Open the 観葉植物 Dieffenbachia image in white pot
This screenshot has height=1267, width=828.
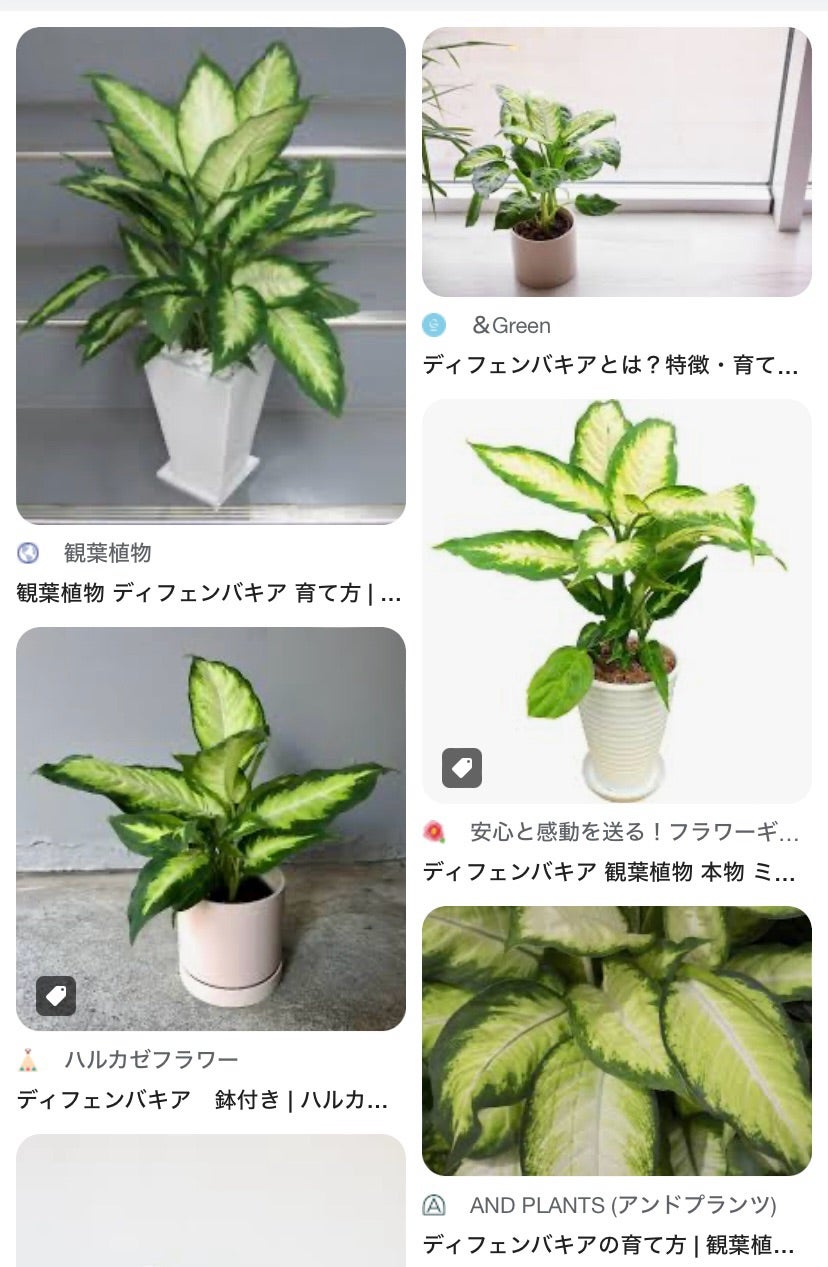[x=211, y=275]
